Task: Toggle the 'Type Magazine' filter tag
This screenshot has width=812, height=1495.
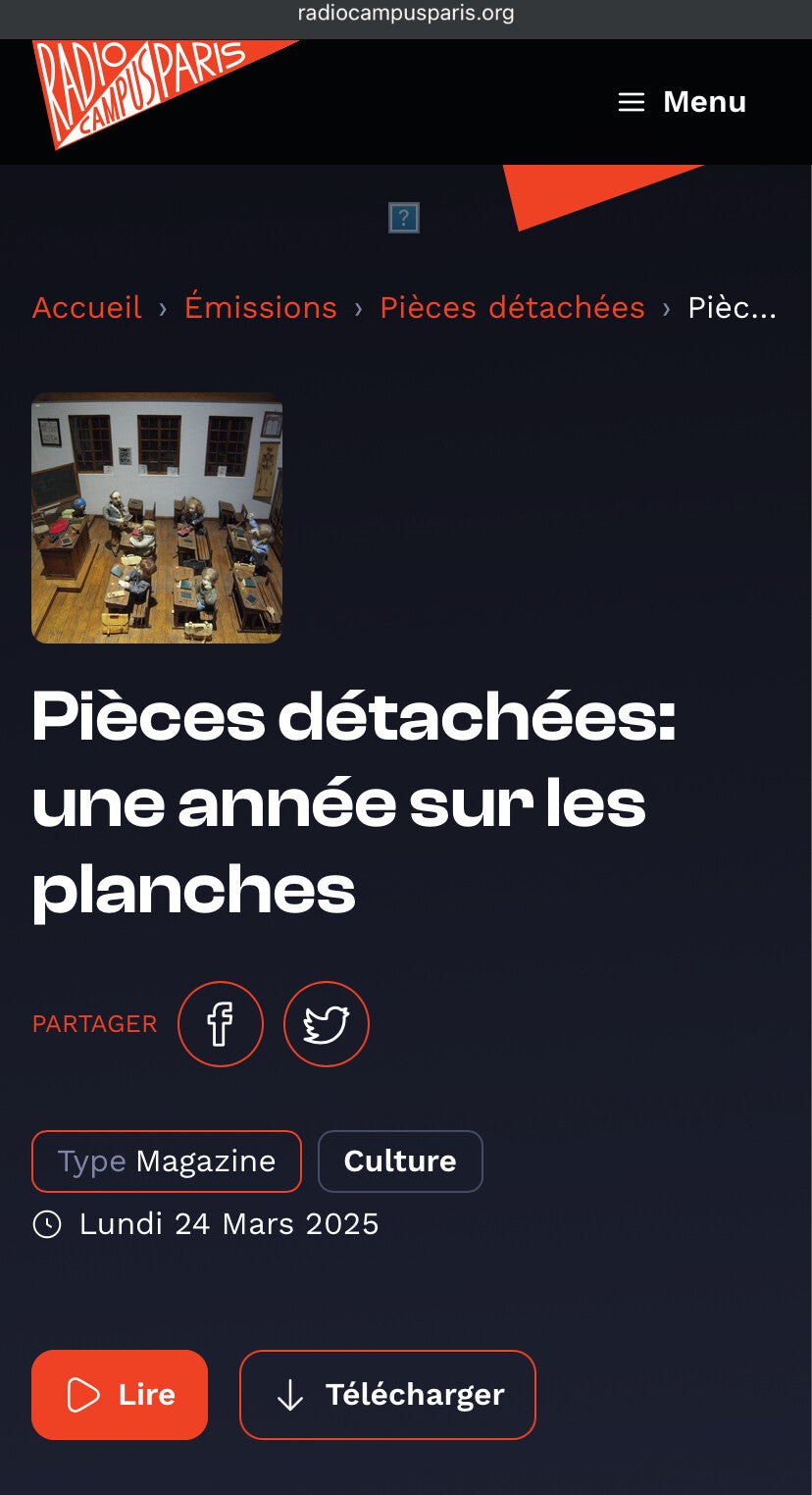Action: click(x=166, y=1160)
